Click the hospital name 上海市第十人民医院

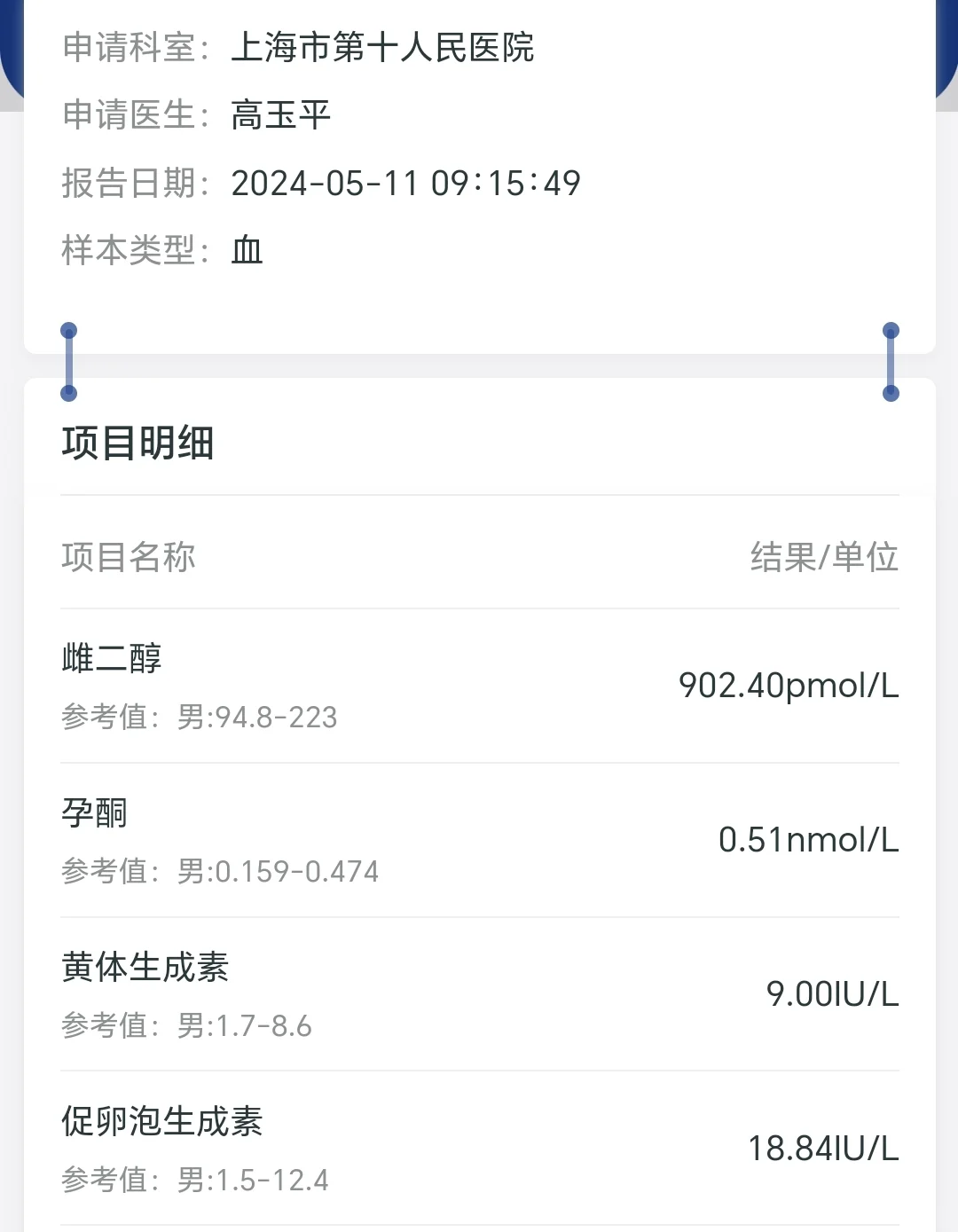[381, 51]
